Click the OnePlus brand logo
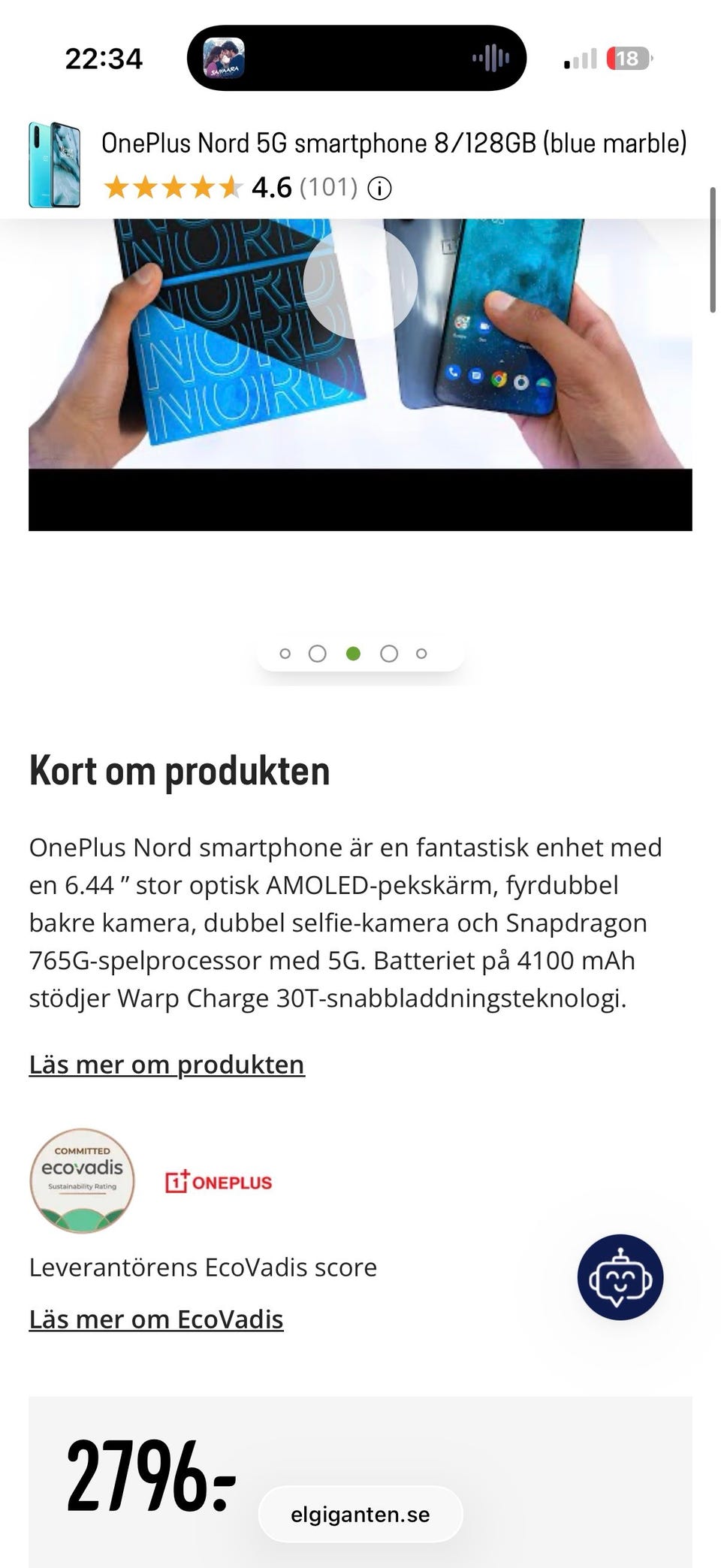 pos(219,1180)
